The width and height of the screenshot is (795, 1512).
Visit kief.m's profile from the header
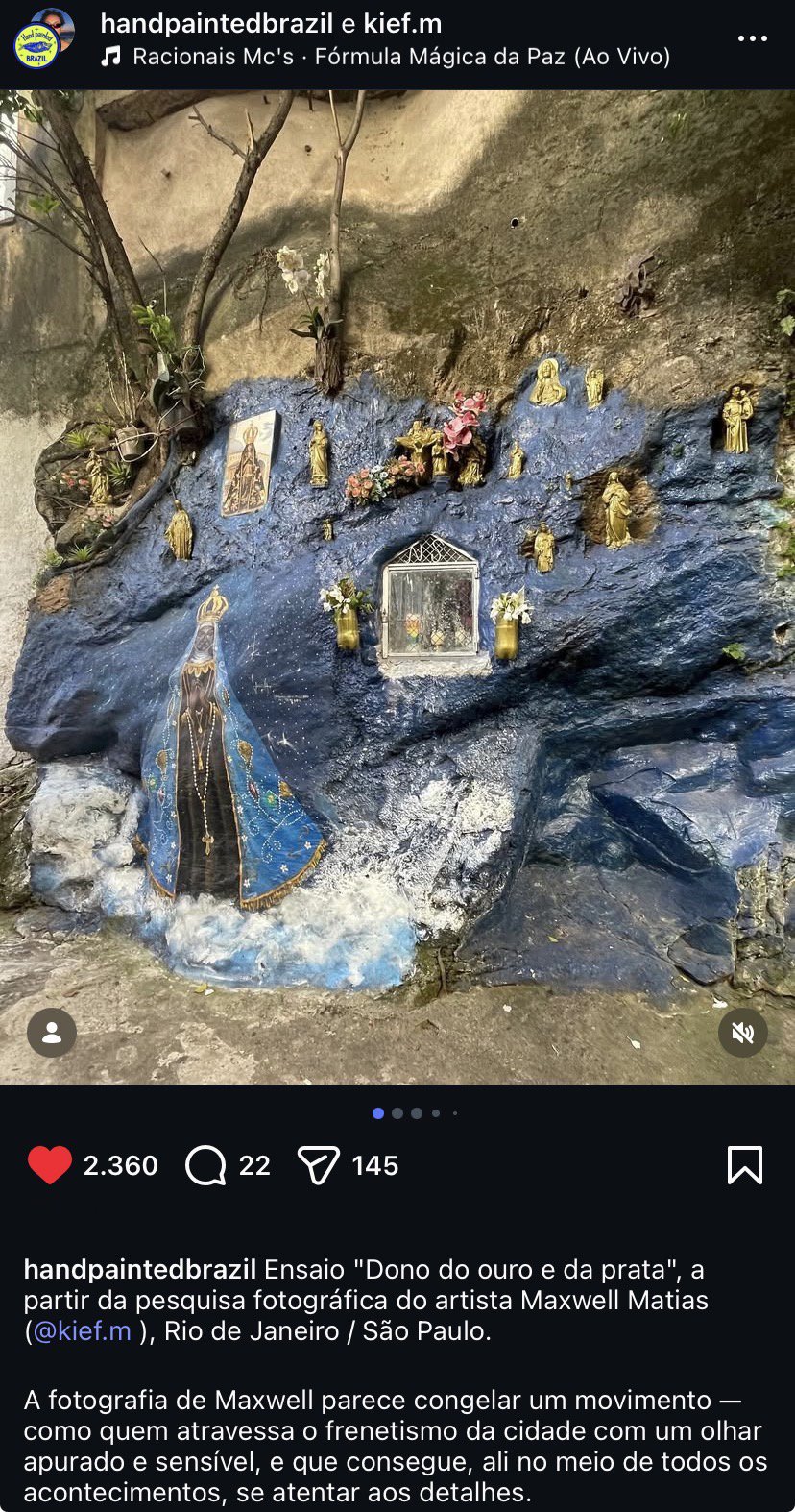click(402, 24)
